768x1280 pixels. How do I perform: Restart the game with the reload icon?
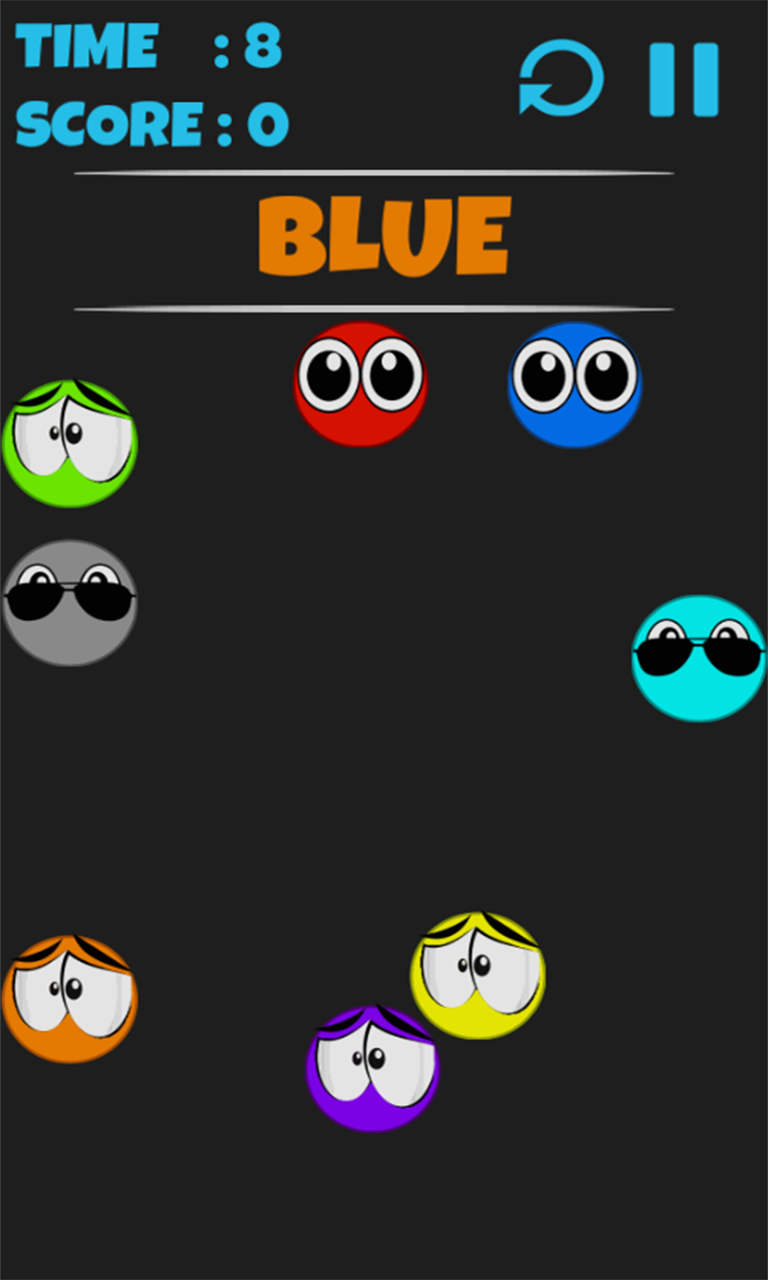[561, 78]
